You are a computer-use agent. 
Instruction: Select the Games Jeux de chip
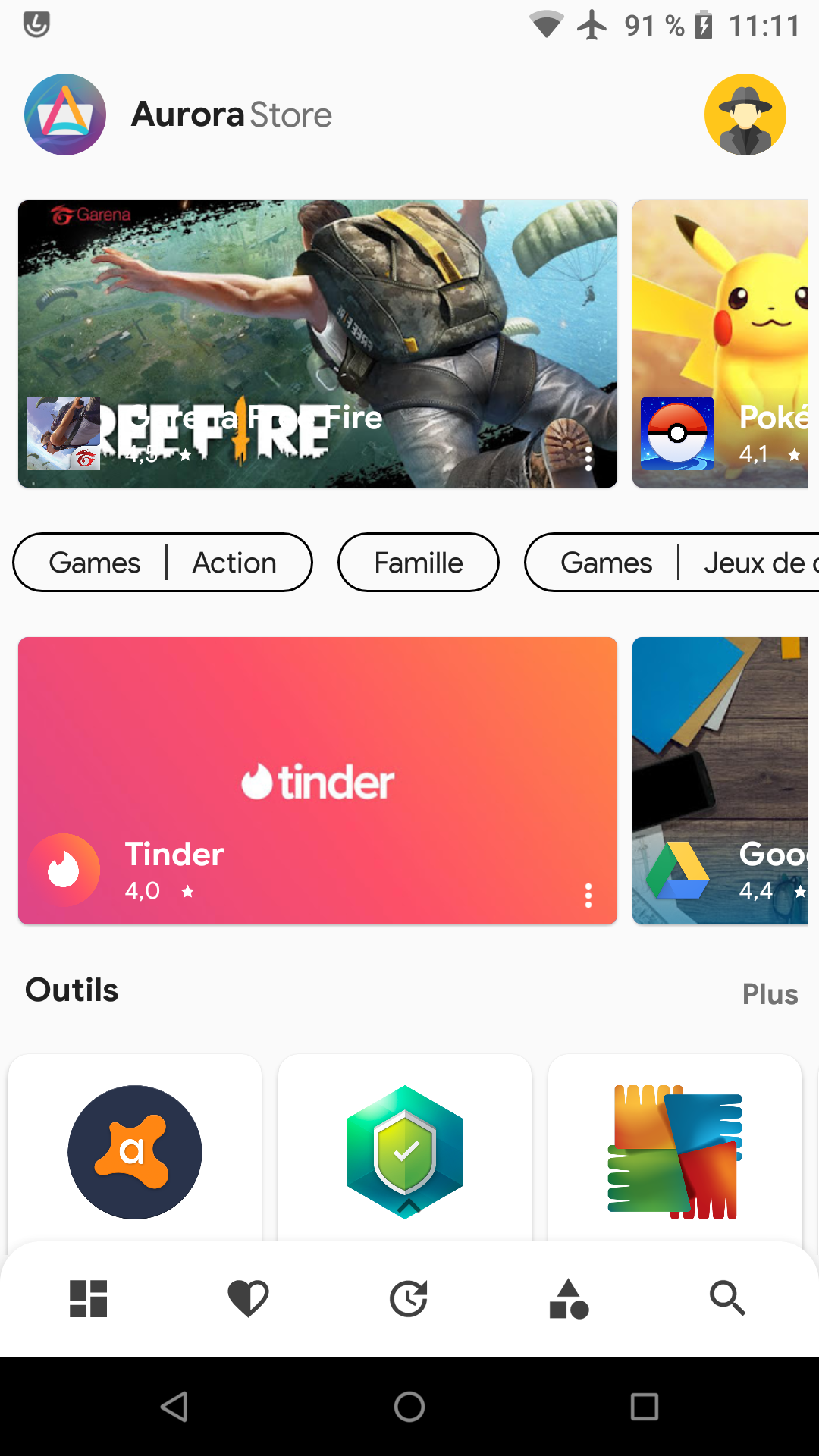672,563
